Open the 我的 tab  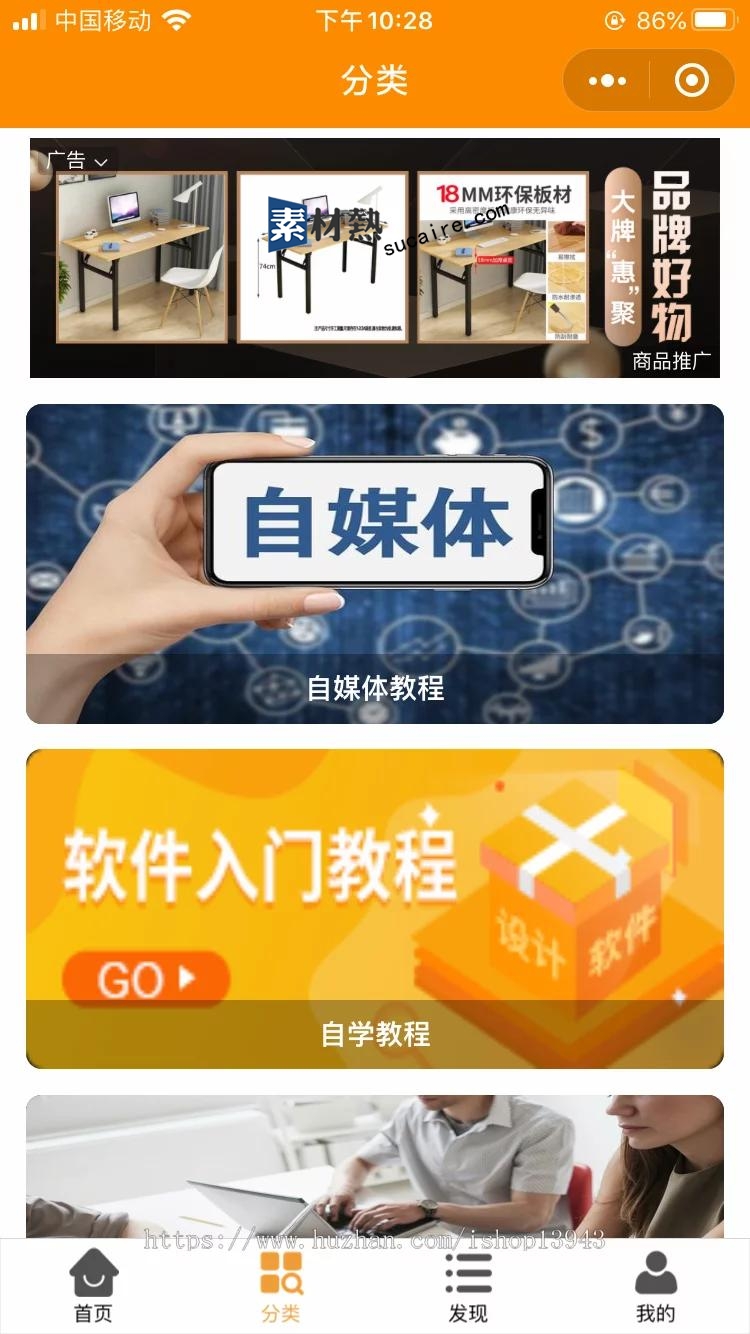656,1286
